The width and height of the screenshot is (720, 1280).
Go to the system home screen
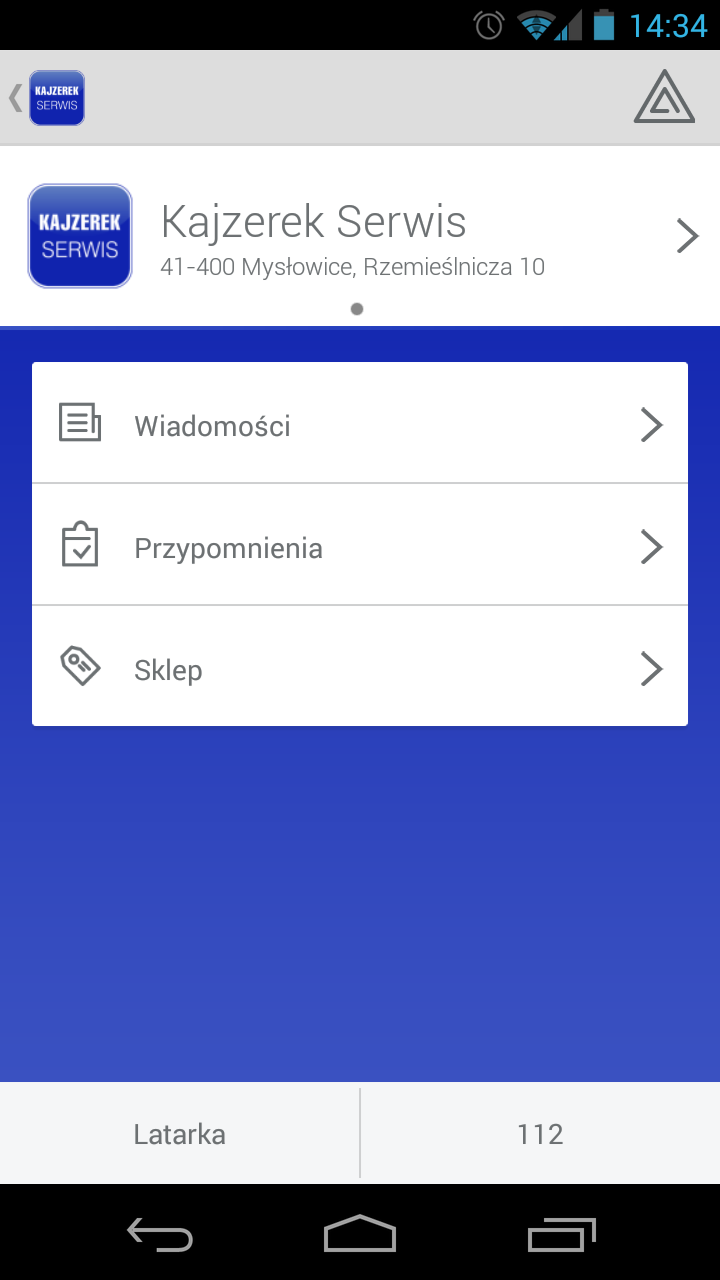(x=360, y=1234)
